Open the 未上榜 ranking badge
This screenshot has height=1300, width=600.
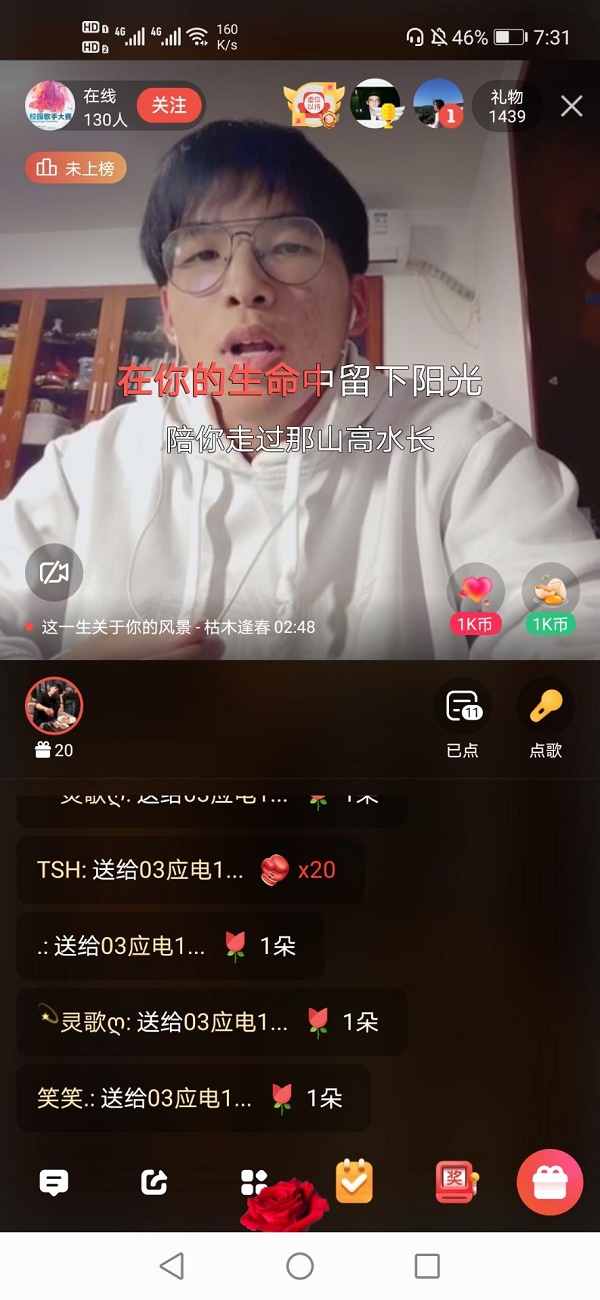(x=76, y=168)
